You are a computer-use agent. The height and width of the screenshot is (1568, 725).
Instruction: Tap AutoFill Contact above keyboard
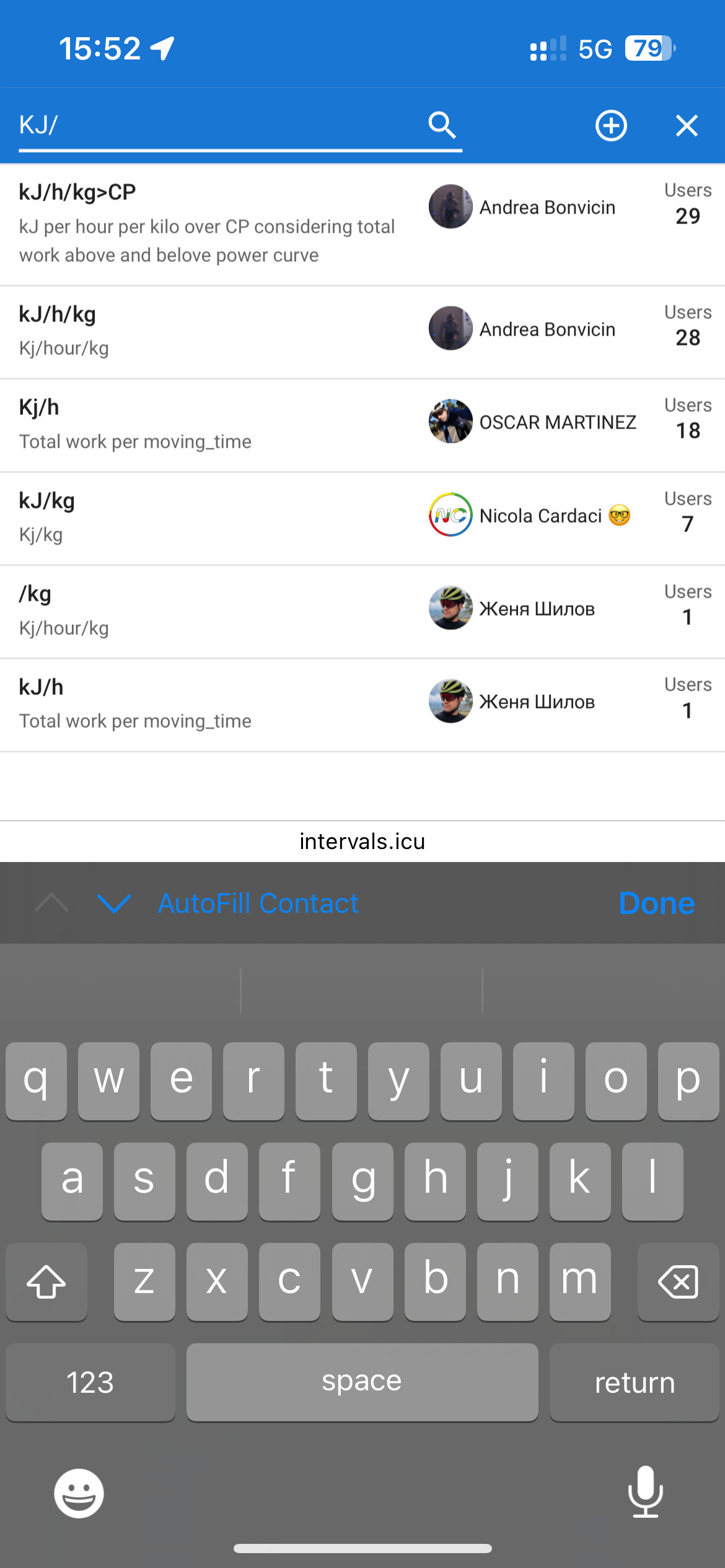pyautogui.click(x=258, y=903)
